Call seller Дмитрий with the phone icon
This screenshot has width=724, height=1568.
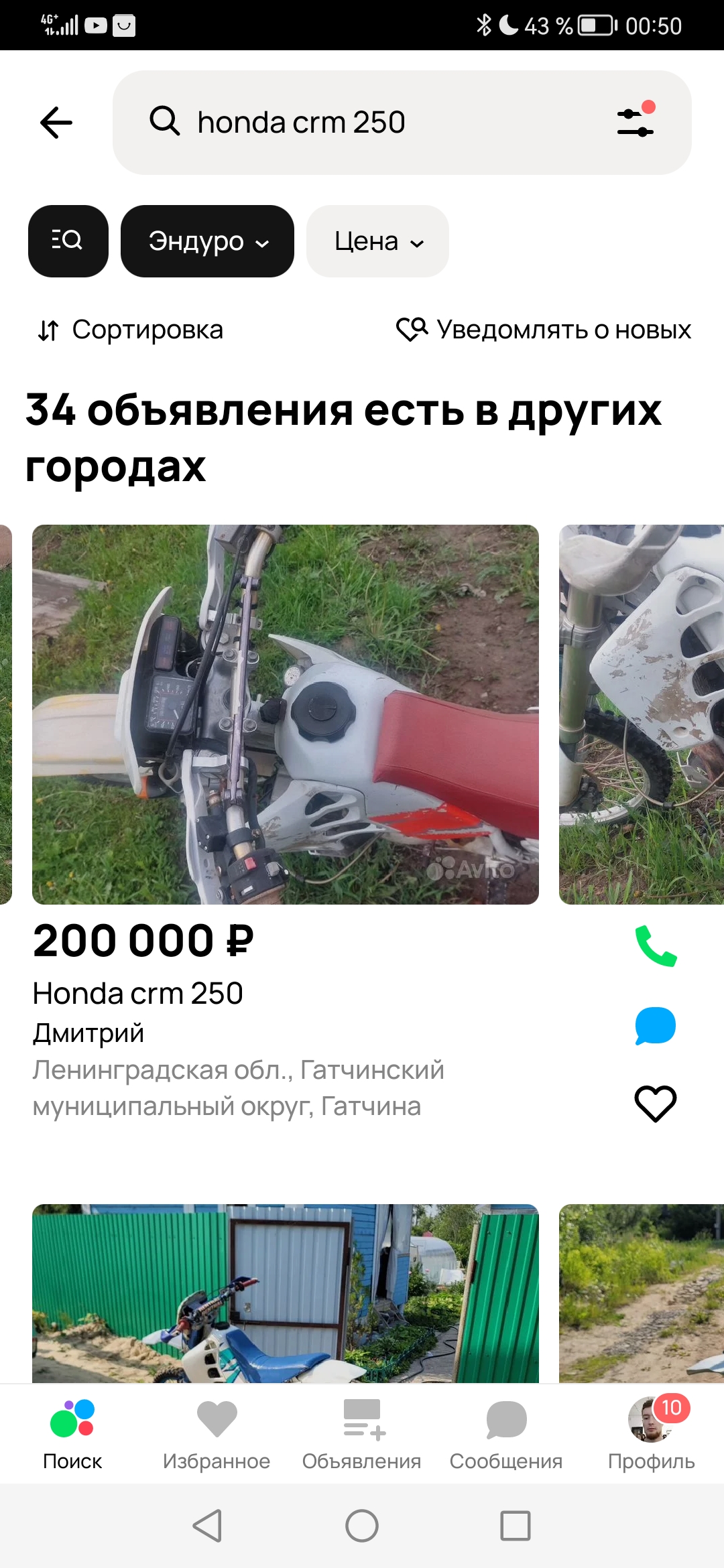656,945
